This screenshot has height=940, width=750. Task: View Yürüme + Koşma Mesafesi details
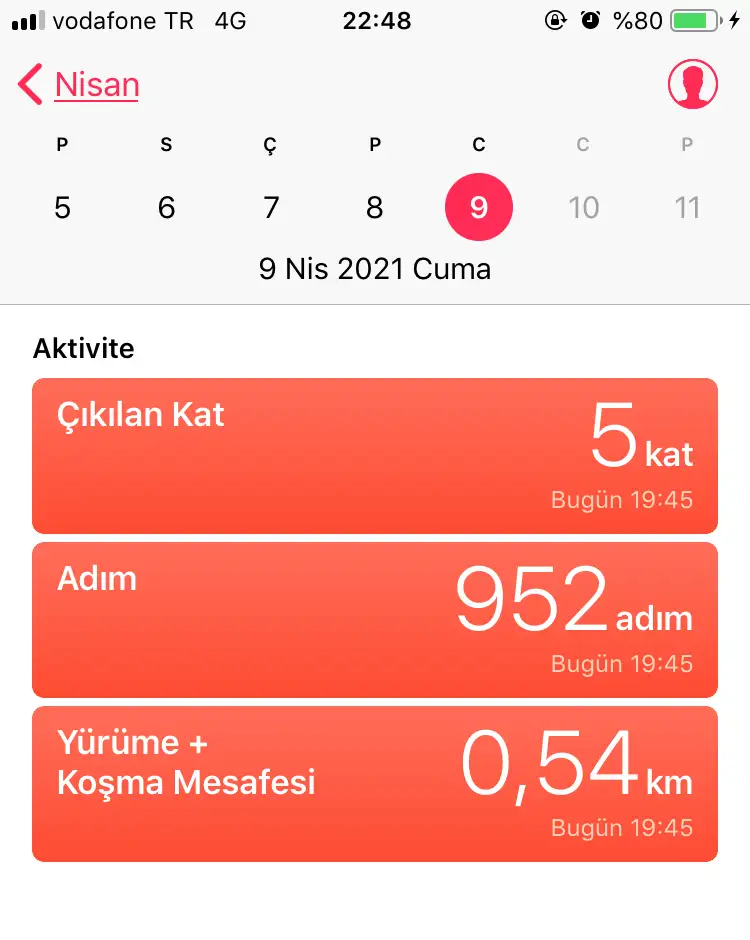point(375,784)
